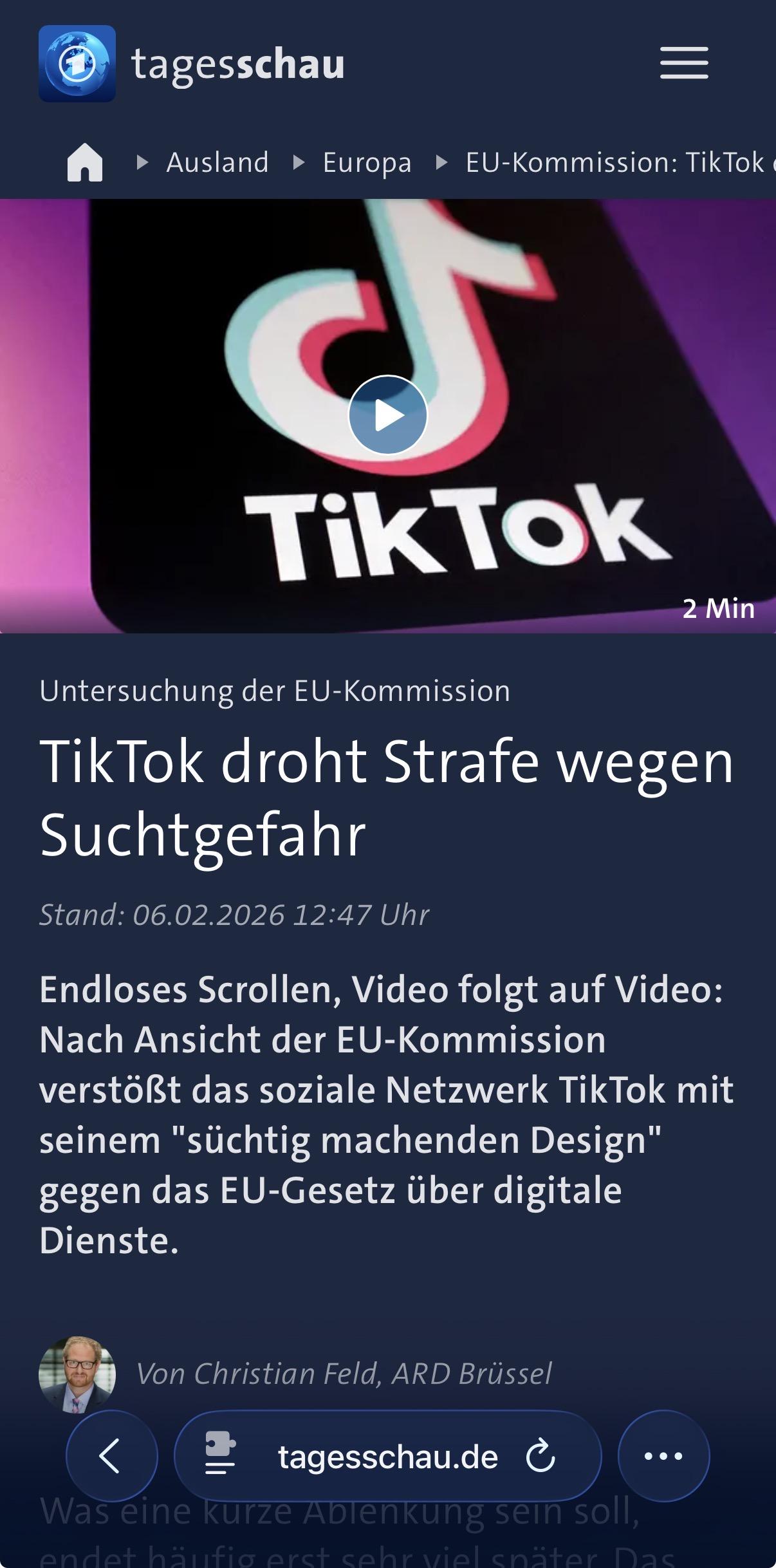Image resolution: width=776 pixels, height=1568 pixels.
Task: Open the hamburger menu
Action: click(684, 63)
